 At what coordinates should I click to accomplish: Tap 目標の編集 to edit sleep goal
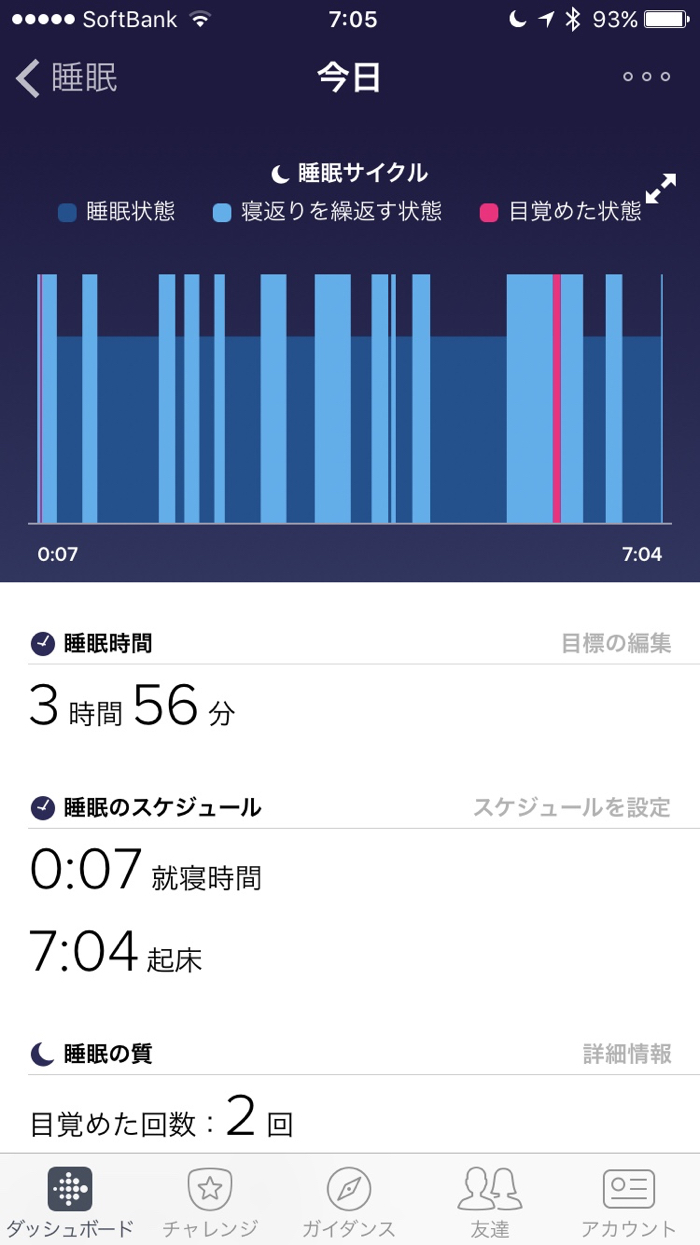pos(616,644)
